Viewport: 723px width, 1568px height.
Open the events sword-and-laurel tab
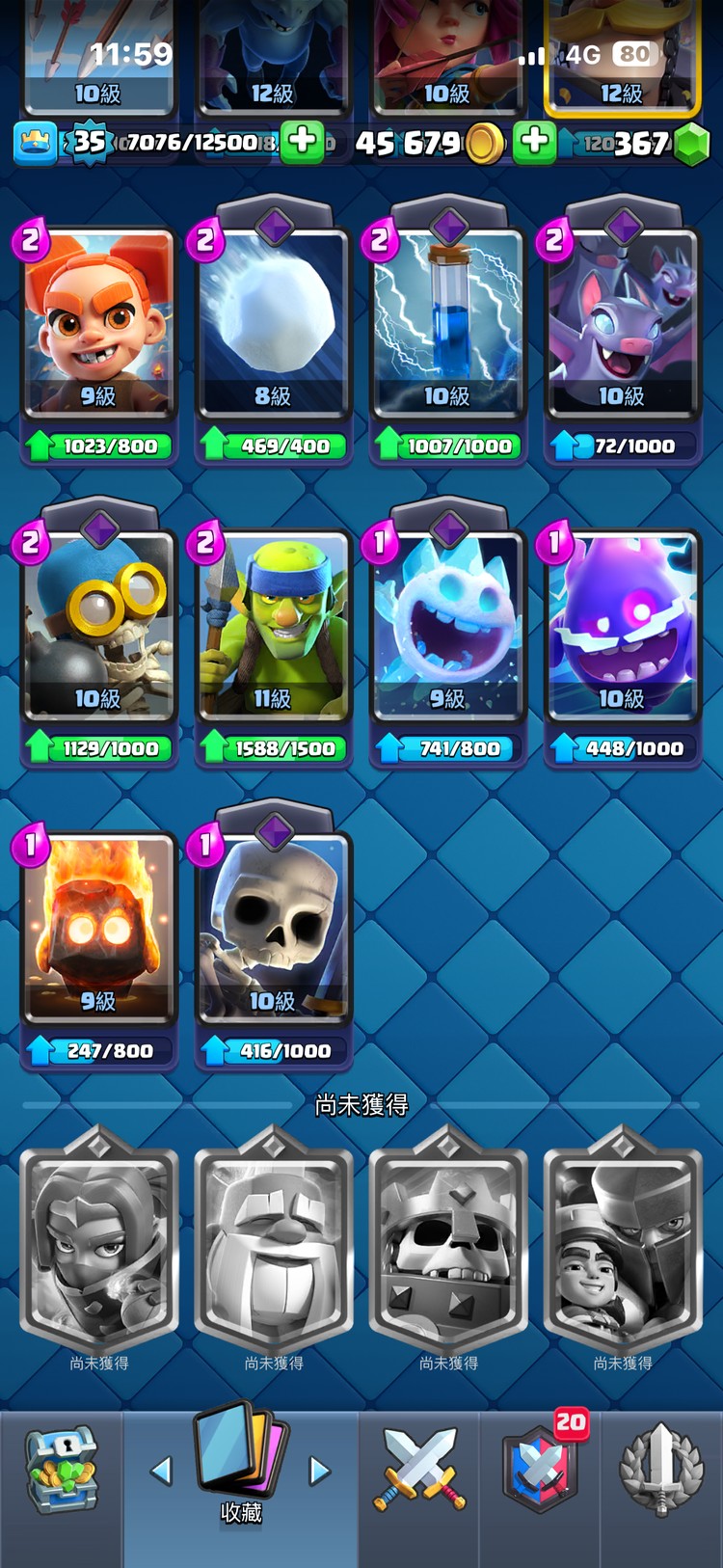point(660,1471)
